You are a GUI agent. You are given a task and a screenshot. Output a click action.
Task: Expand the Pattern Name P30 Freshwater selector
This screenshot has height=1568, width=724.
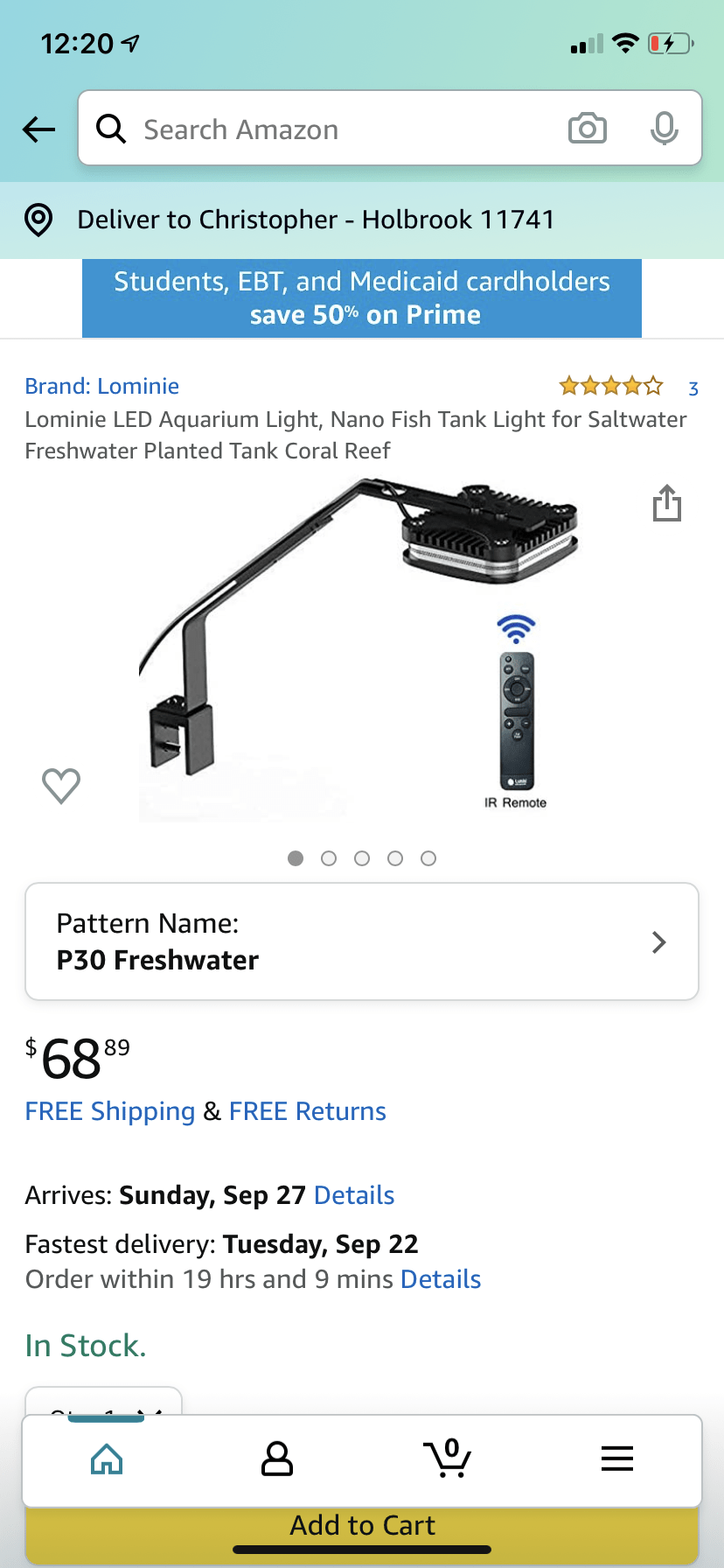[362, 941]
